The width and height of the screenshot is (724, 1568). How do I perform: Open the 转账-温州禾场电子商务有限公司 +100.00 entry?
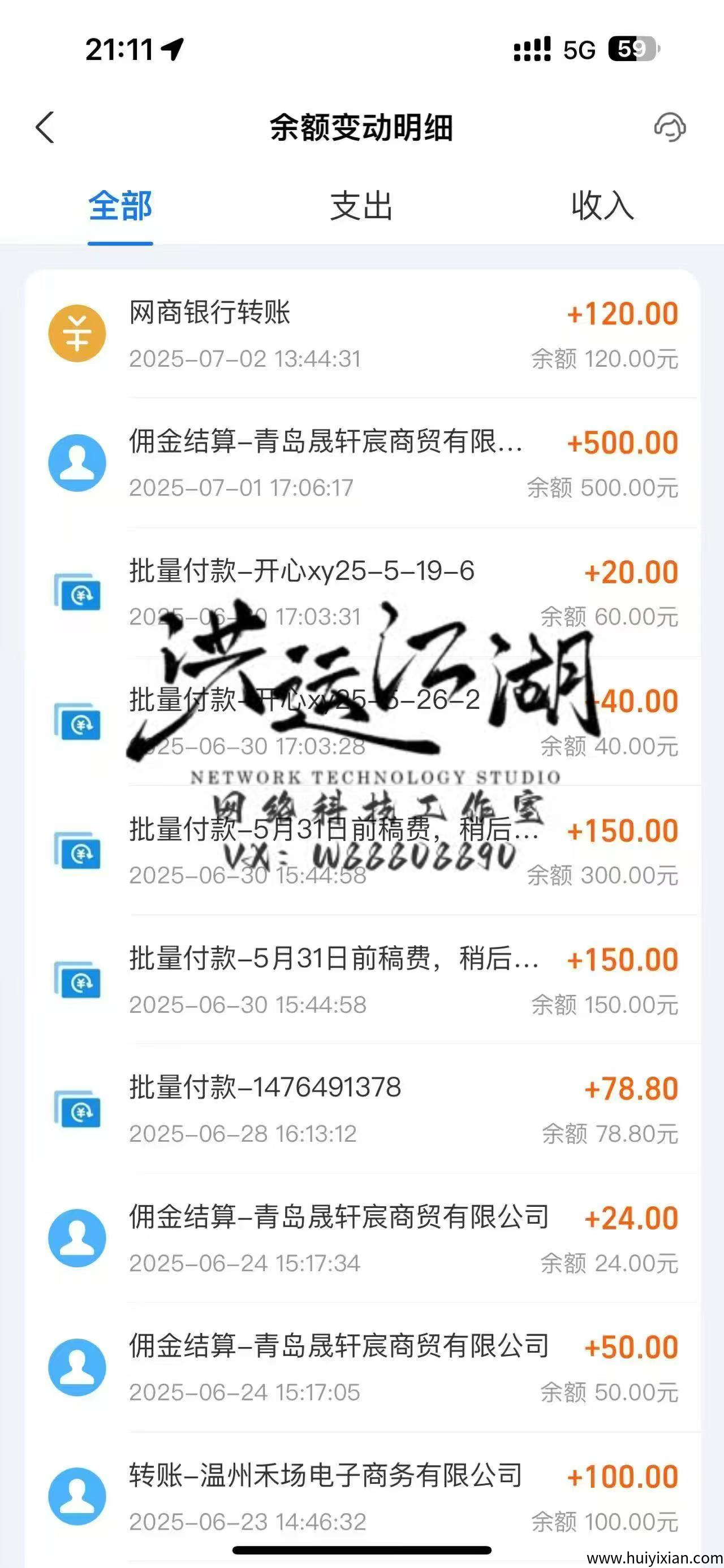pyautogui.click(x=363, y=1496)
